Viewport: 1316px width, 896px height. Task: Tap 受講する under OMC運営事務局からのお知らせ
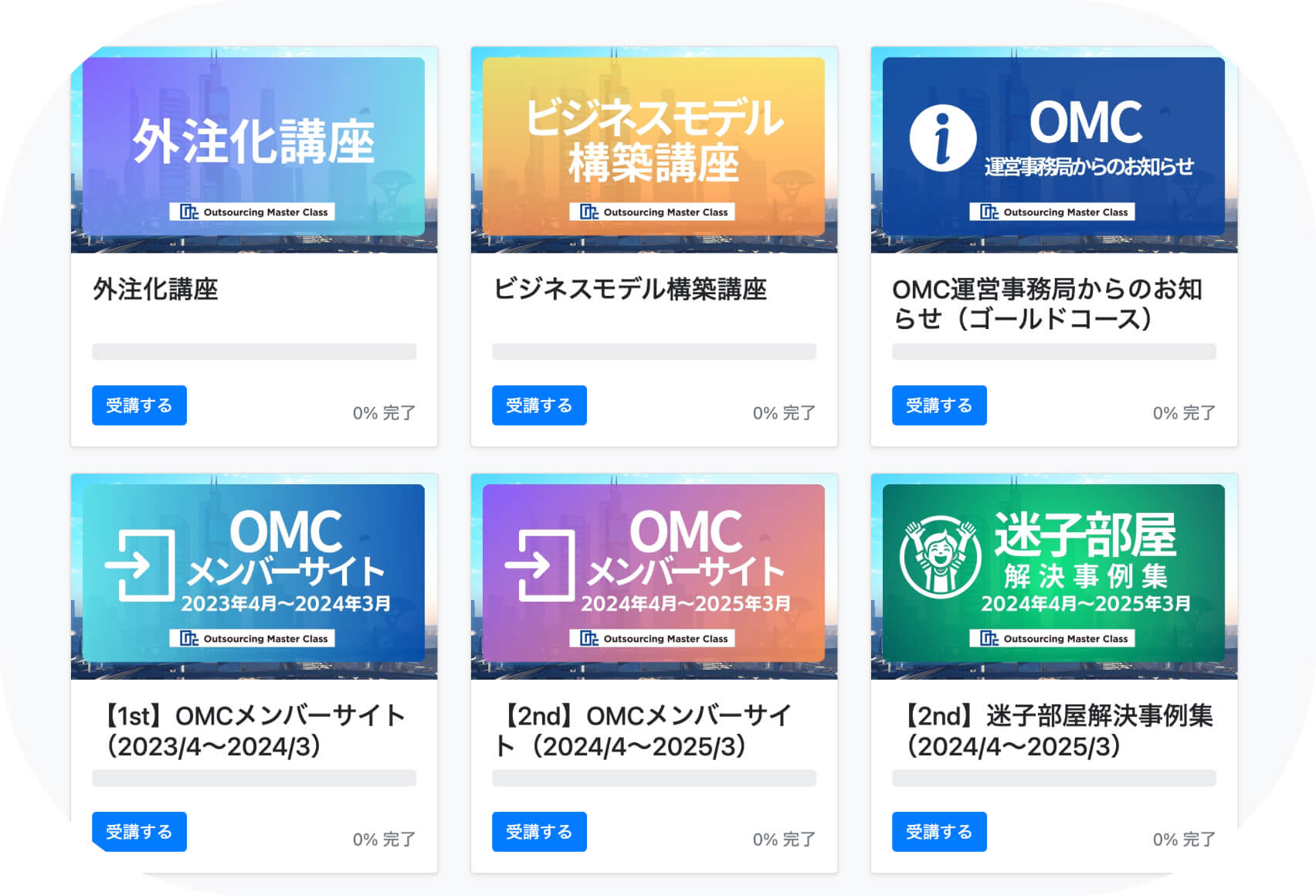click(x=939, y=406)
